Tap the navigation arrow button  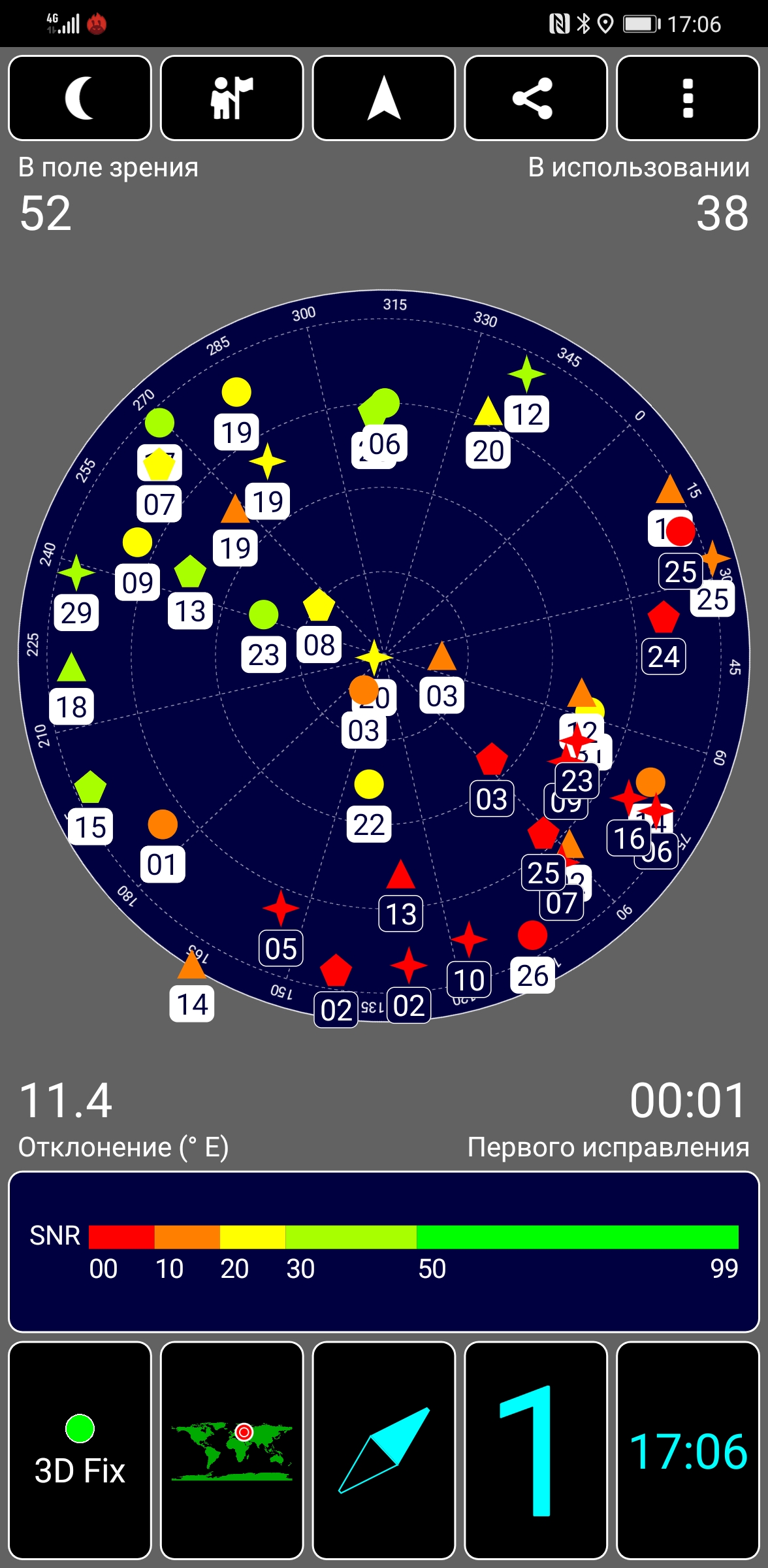[384, 98]
